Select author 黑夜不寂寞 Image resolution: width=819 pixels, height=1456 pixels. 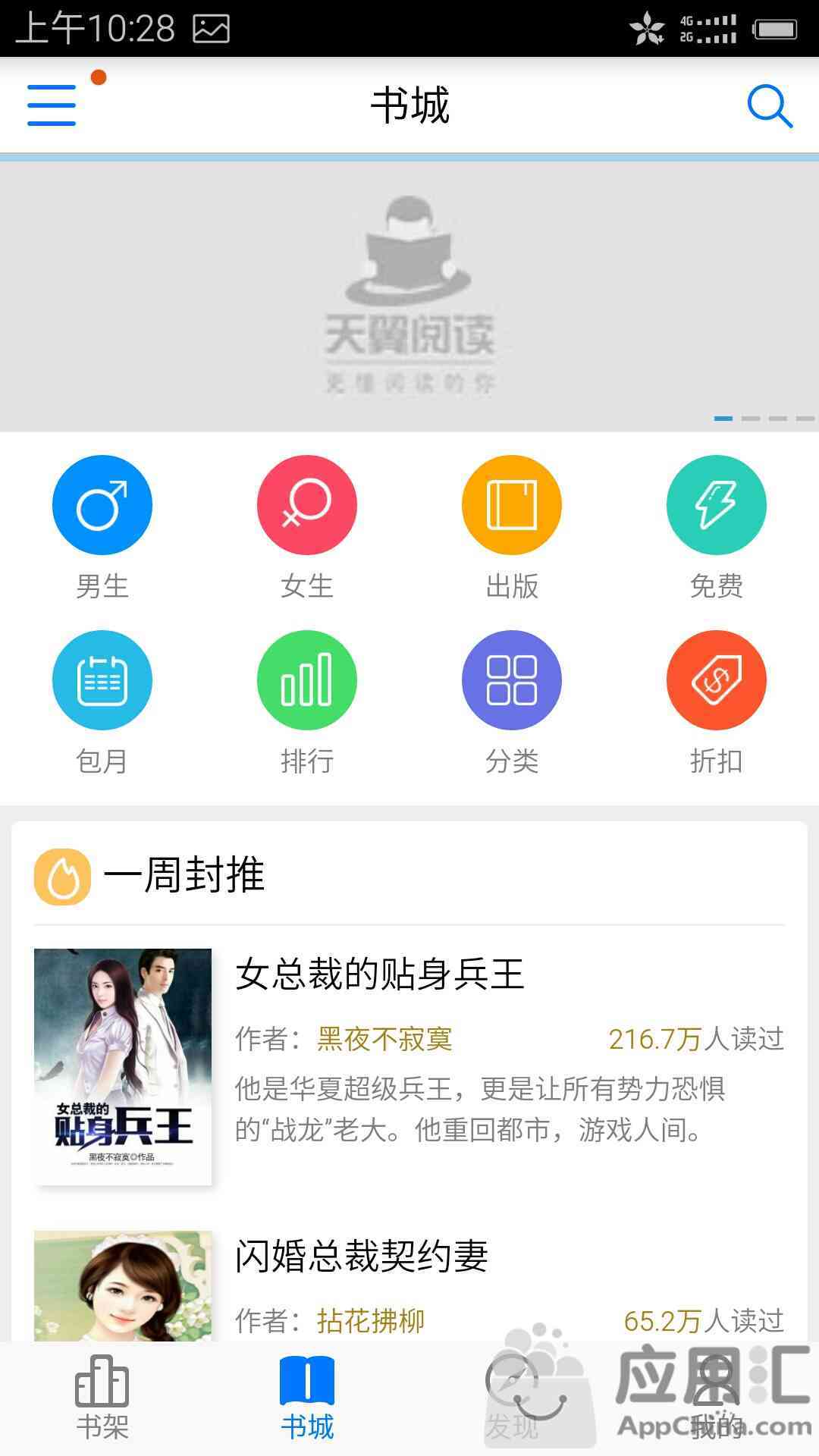coord(384,1039)
